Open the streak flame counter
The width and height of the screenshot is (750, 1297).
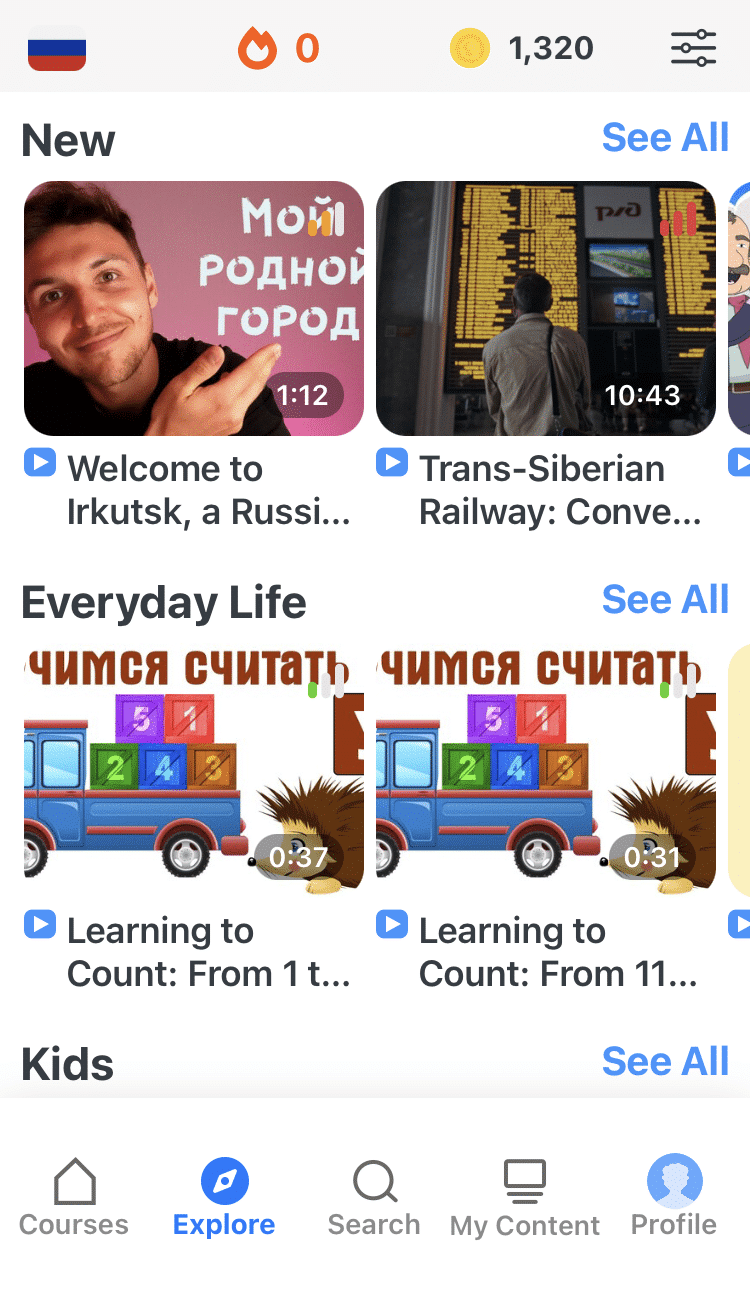point(278,48)
